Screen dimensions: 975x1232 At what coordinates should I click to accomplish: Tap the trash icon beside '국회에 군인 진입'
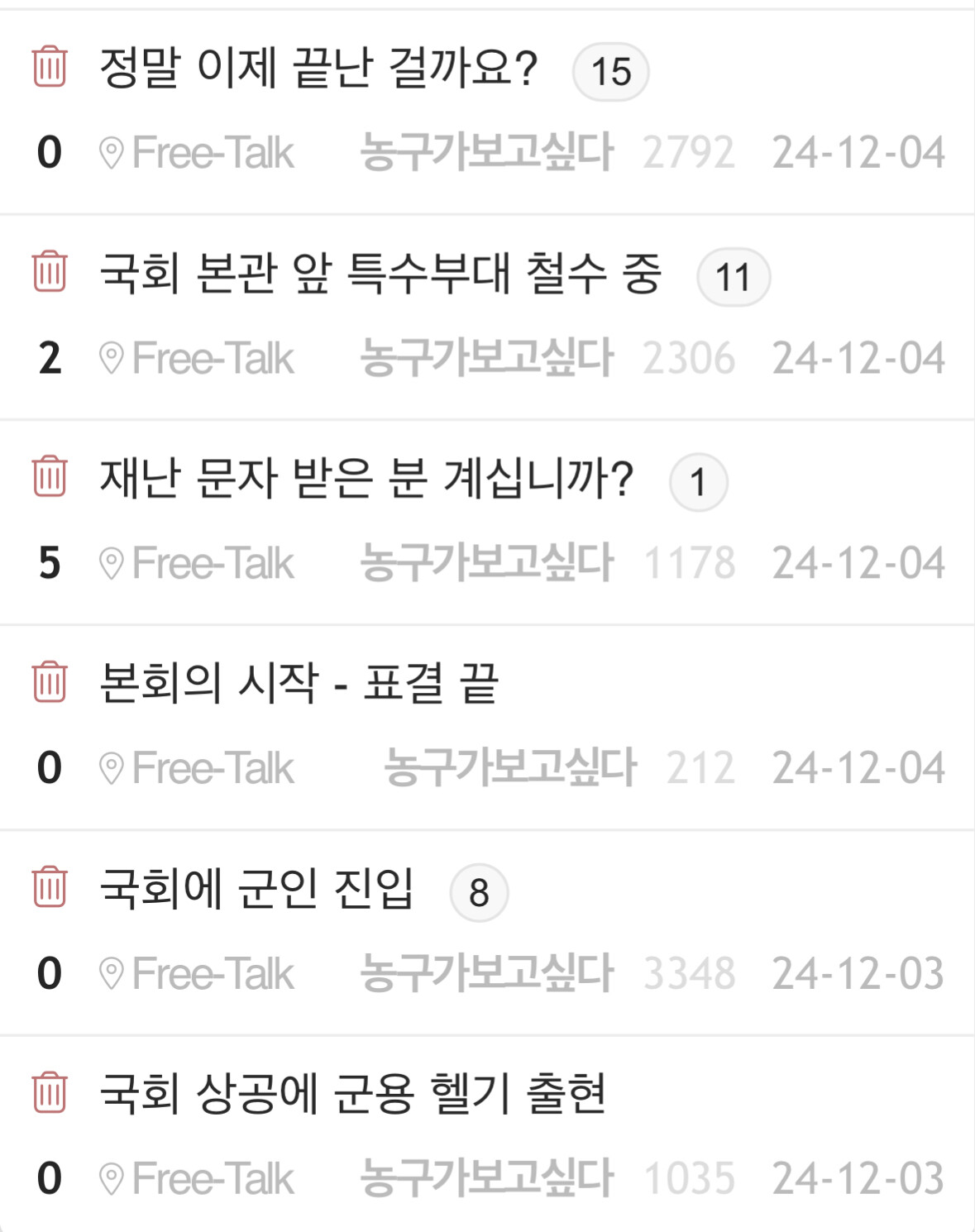click(x=50, y=886)
